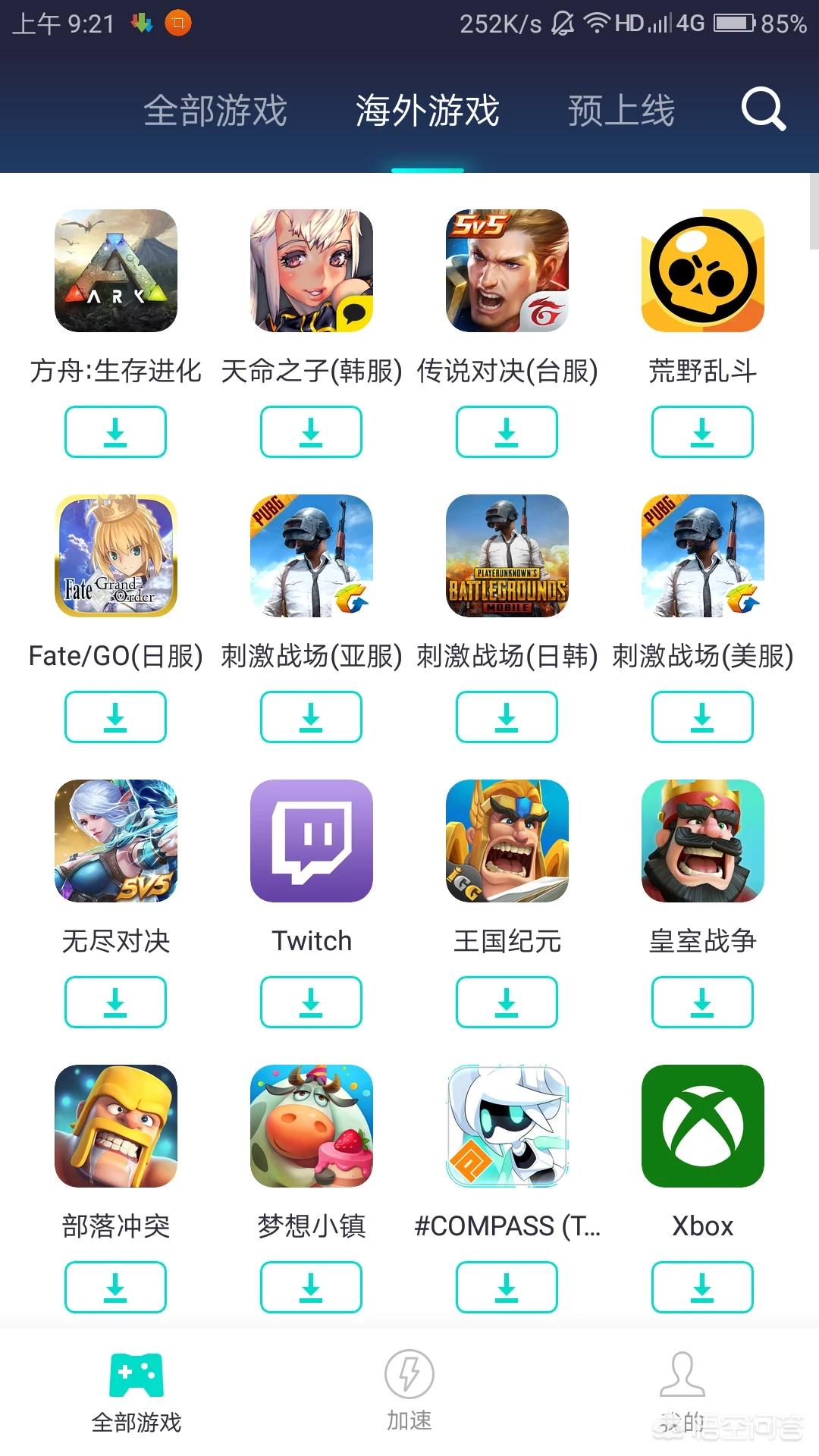The height and width of the screenshot is (1456, 819).
Task: Download 刺激战场(美服)
Action: [x=702, y=717]
